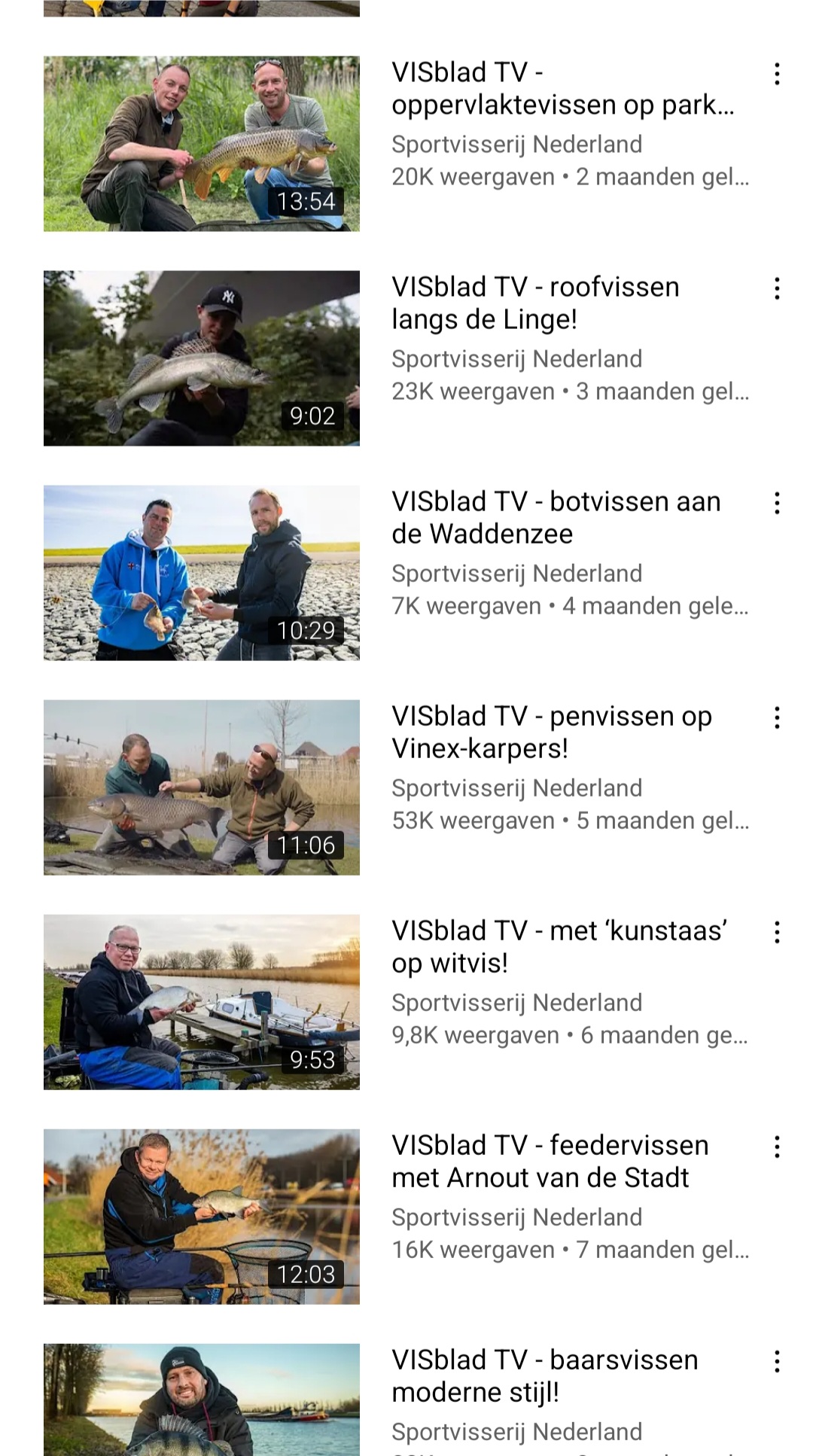Open video about oppervlaktevissen op park
This screenshot has height=1456, width=813.
[202, 144]
